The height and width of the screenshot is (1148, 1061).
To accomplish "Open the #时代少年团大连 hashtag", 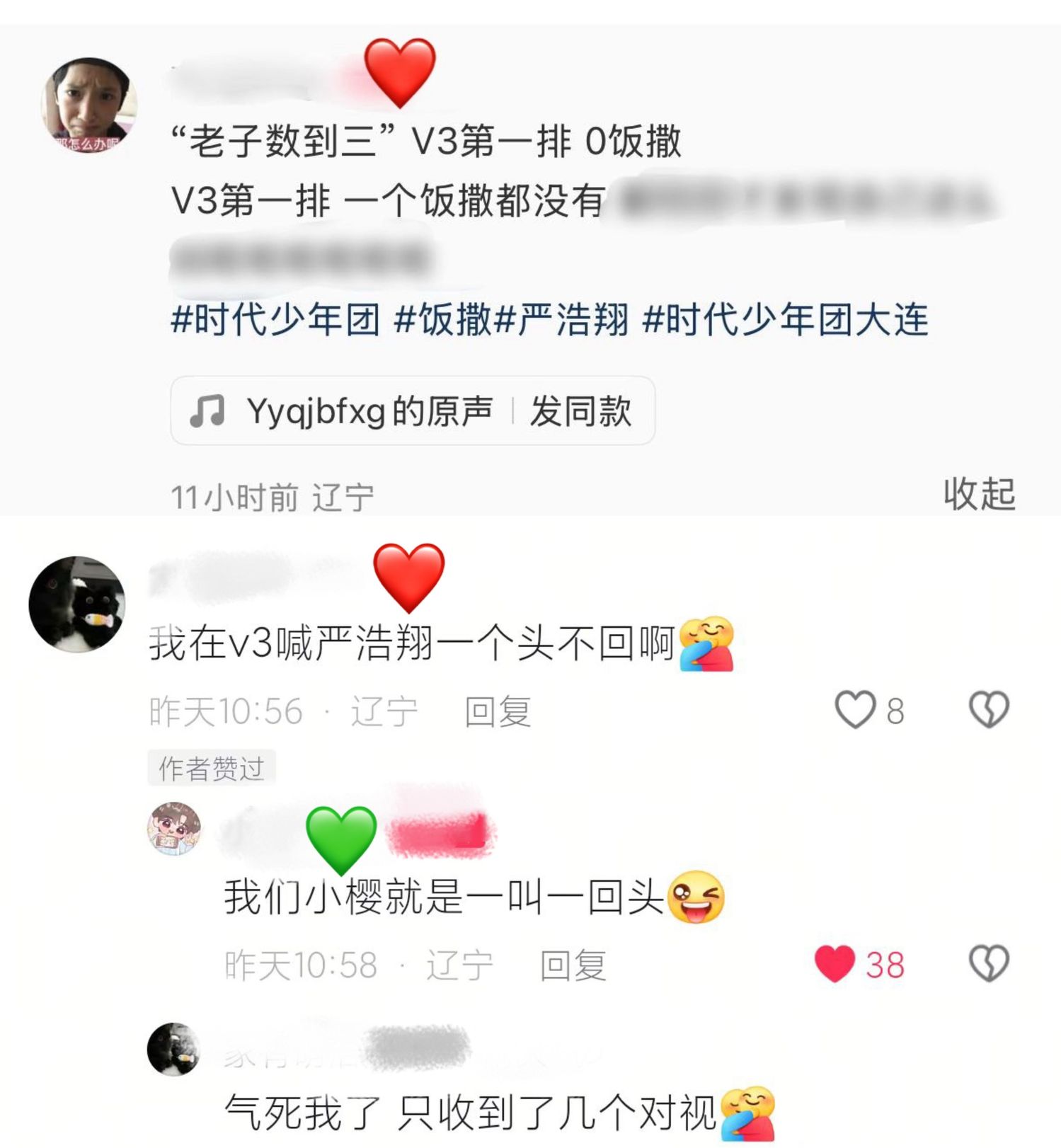I will click(x=784, y=320).
